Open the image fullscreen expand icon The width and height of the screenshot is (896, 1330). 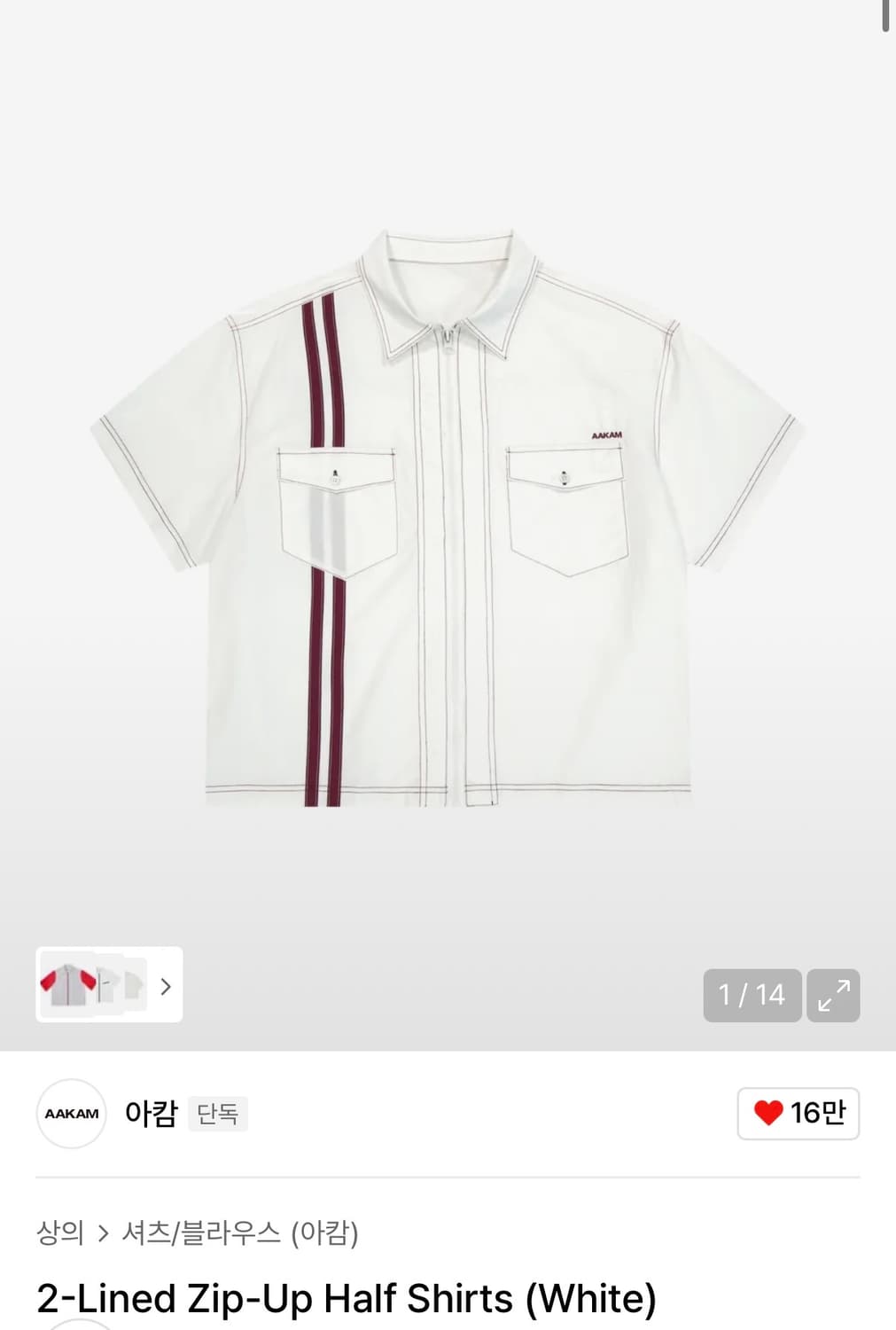pyautogui.click(x=833, y=995)
